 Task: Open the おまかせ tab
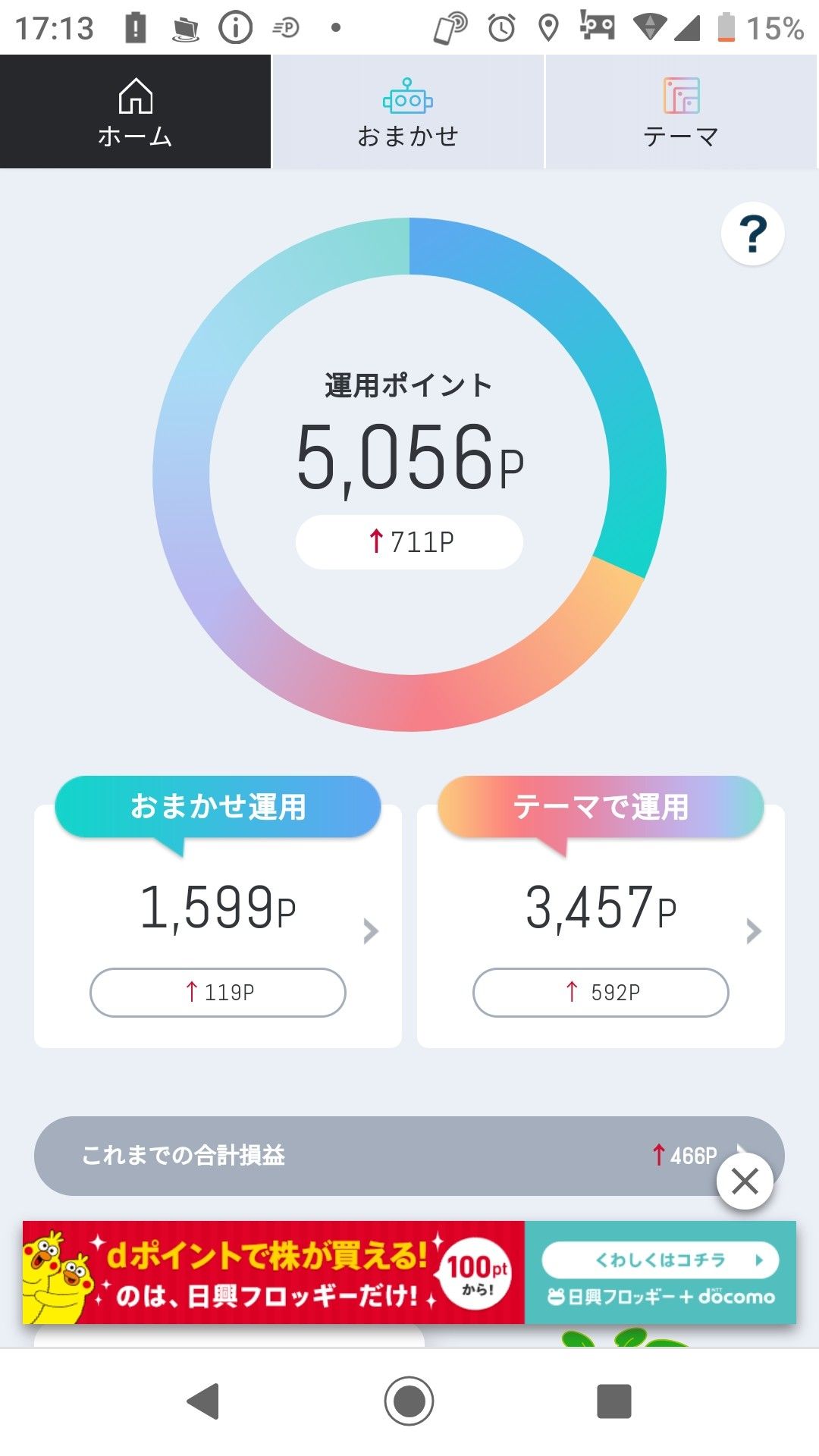click(x=408, y=112)
